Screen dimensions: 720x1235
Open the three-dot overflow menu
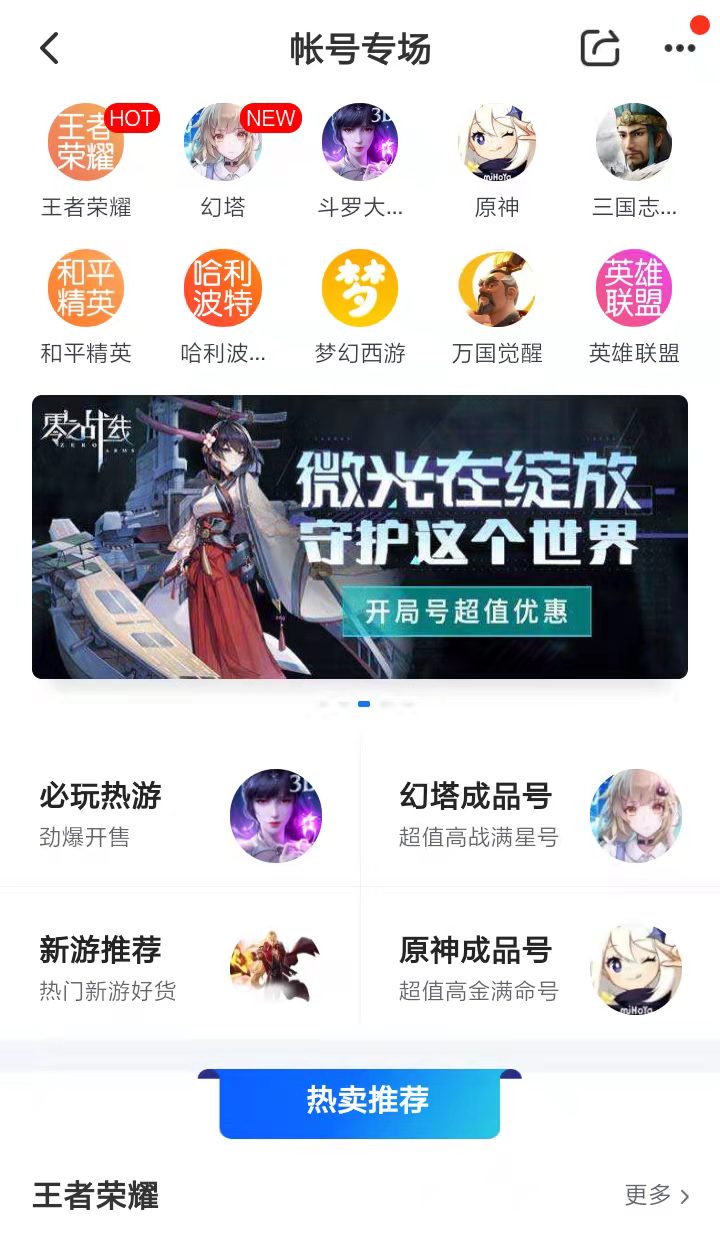[680, 48]
